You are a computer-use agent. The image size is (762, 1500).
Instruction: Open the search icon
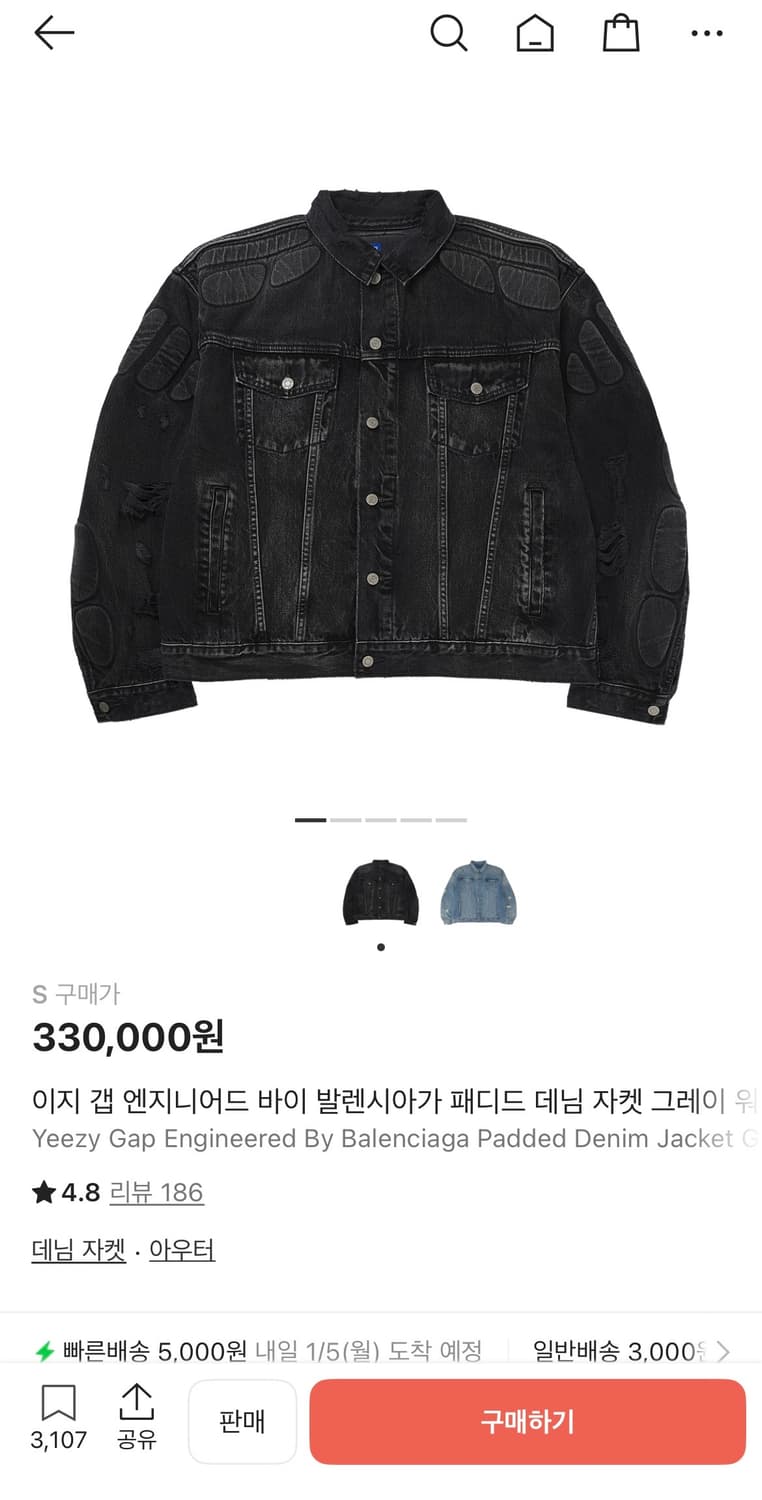(449, 32)
